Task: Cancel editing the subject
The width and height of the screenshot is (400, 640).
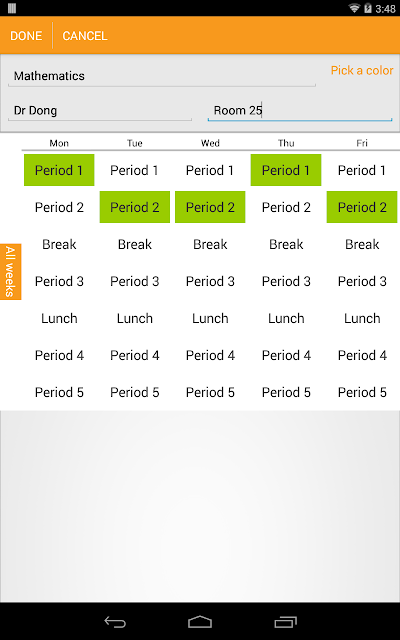Action: (x=85, y=36)
